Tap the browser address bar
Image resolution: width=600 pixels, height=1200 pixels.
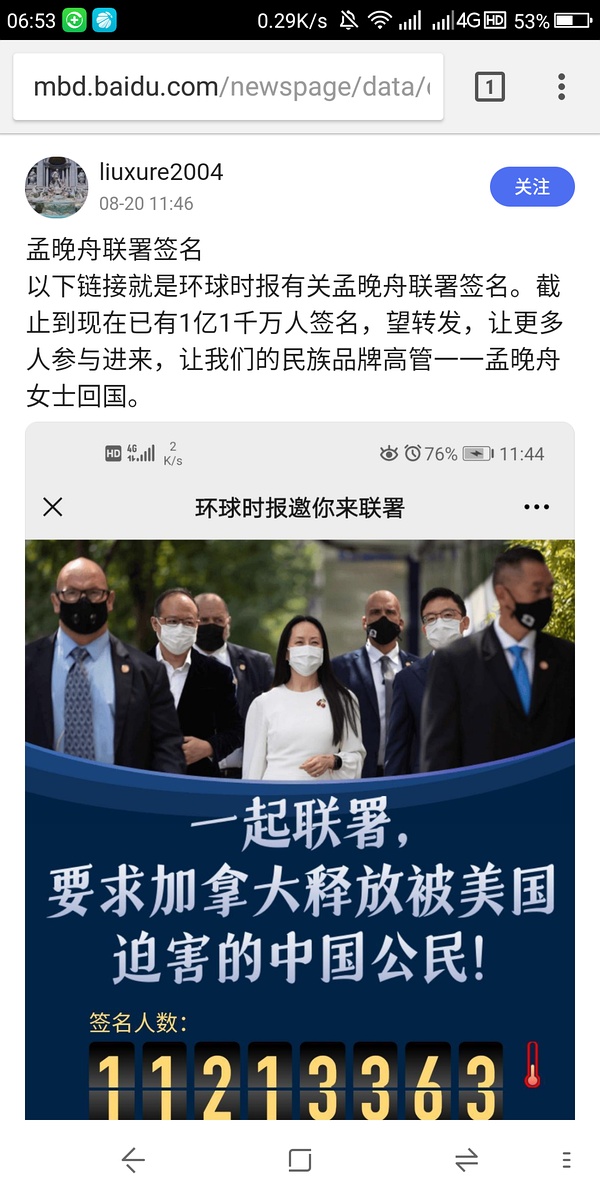(228, 87)
